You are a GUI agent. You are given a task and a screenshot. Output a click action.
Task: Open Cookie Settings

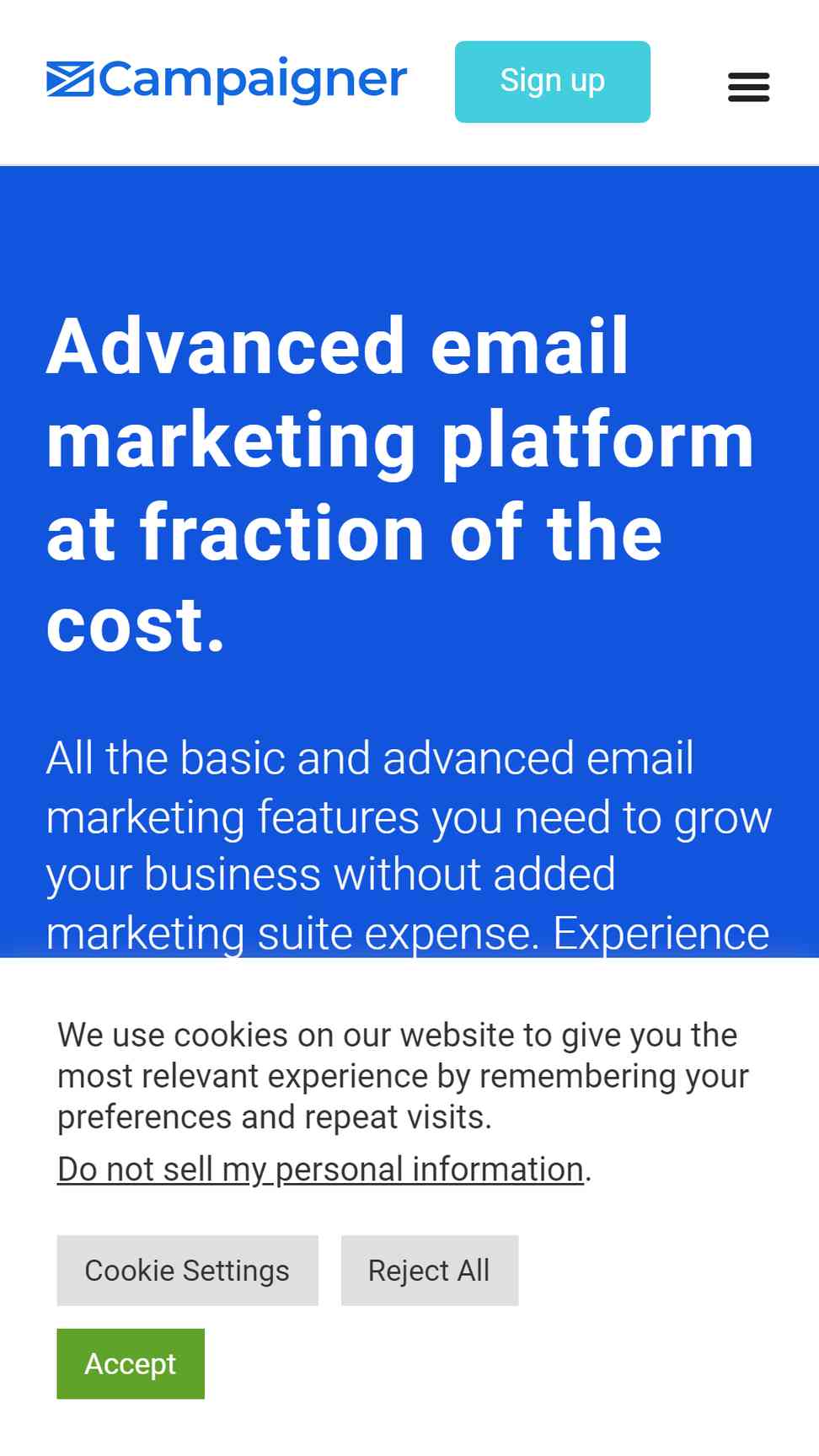point(187,1271)
